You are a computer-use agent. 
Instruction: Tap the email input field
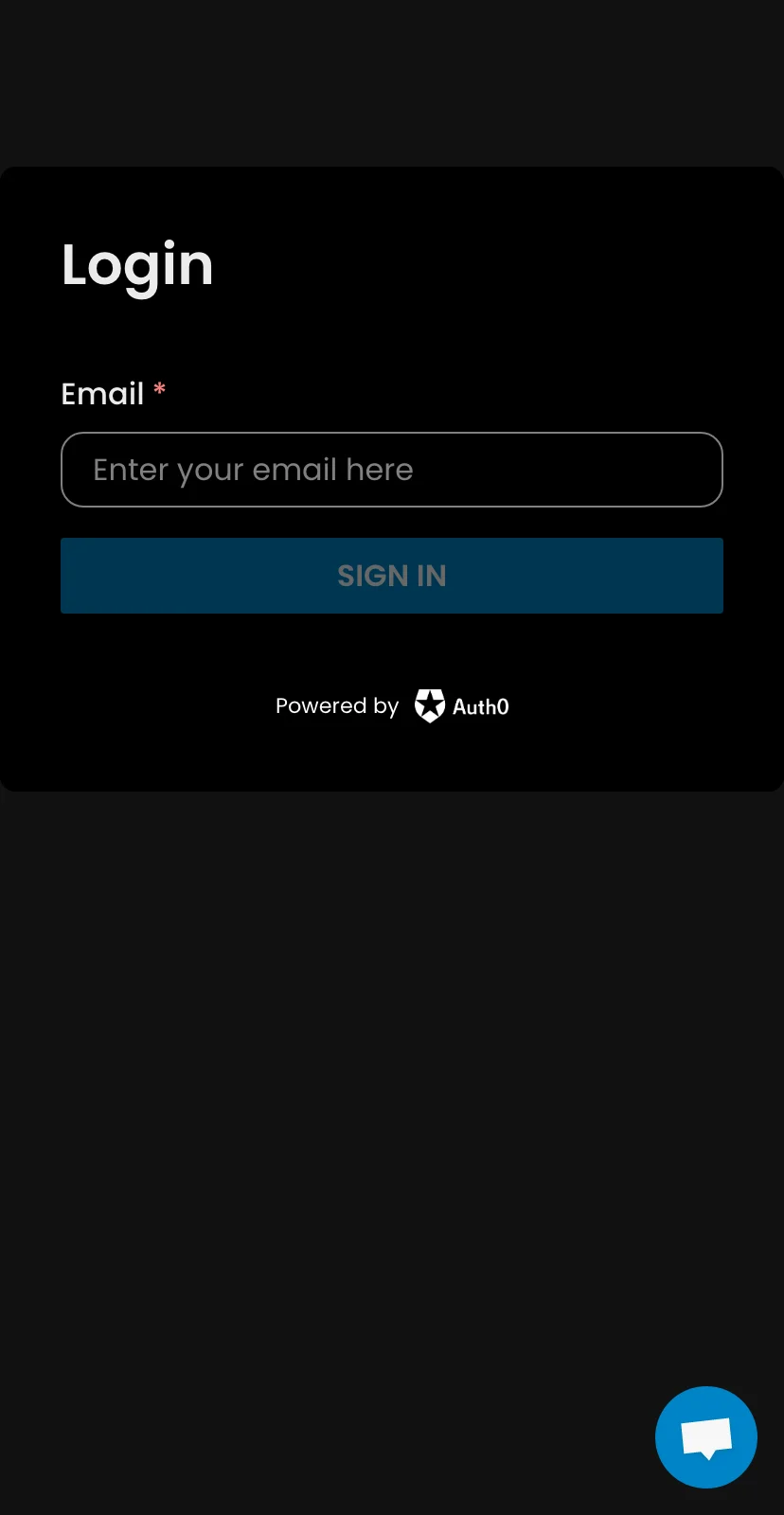pos(391,470)
